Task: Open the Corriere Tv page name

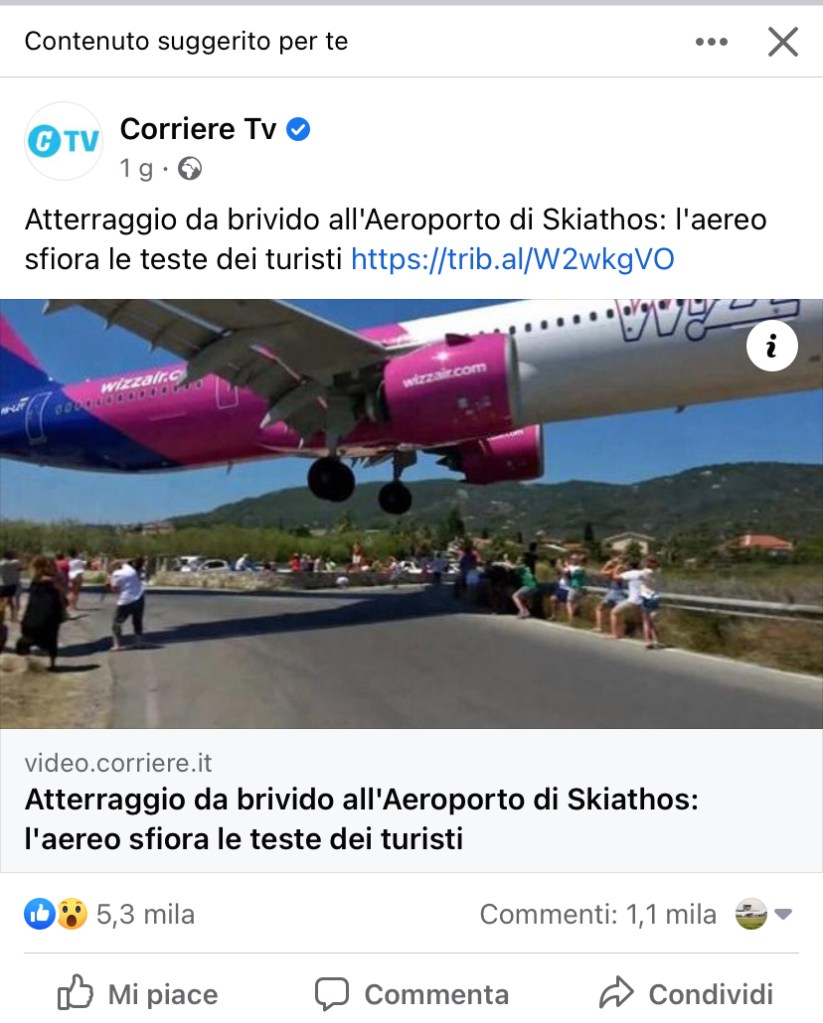Action: point(198,129)
